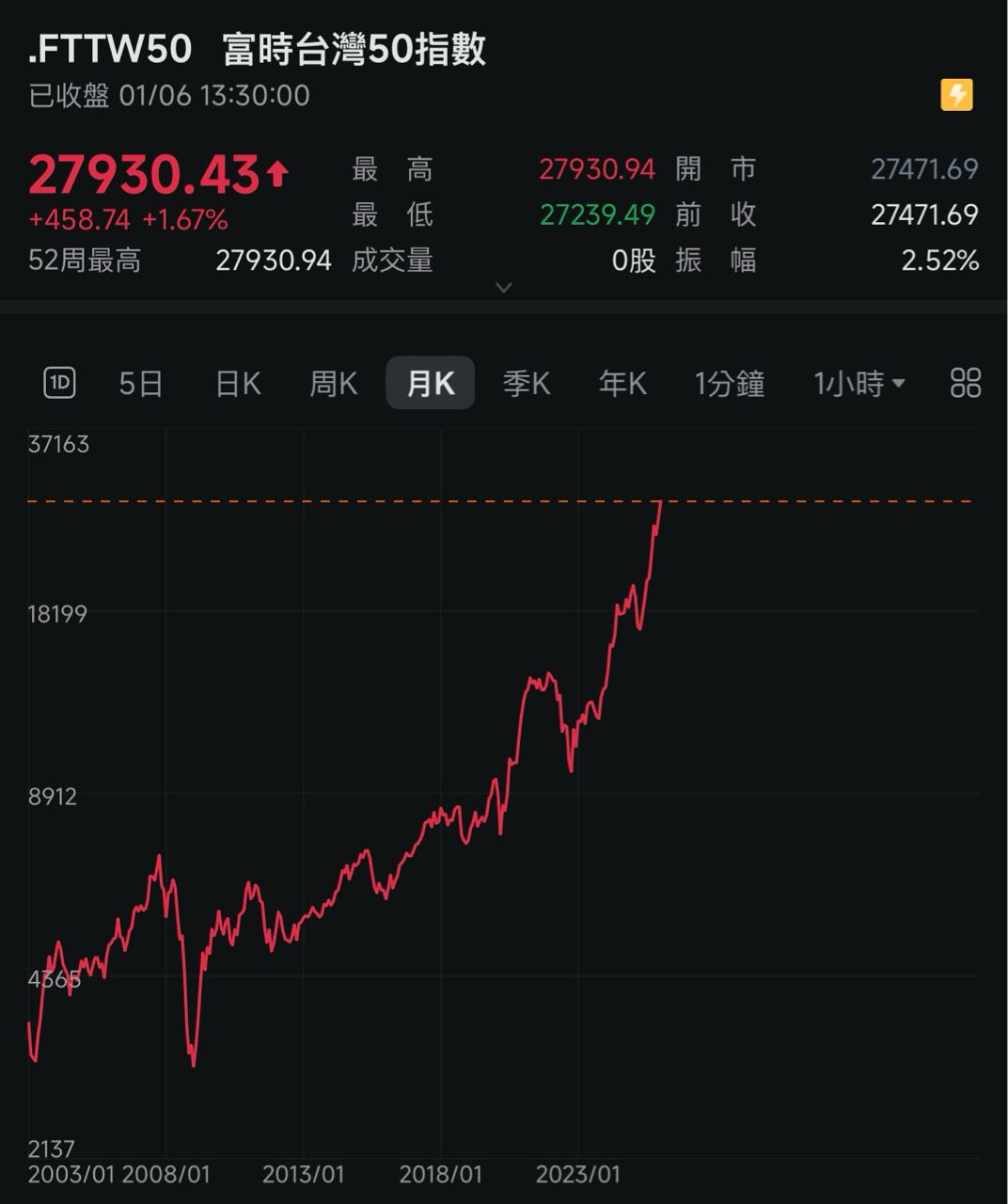Switch to the 季K chart
The image size is (1008, 1204).
click(527, 384)
